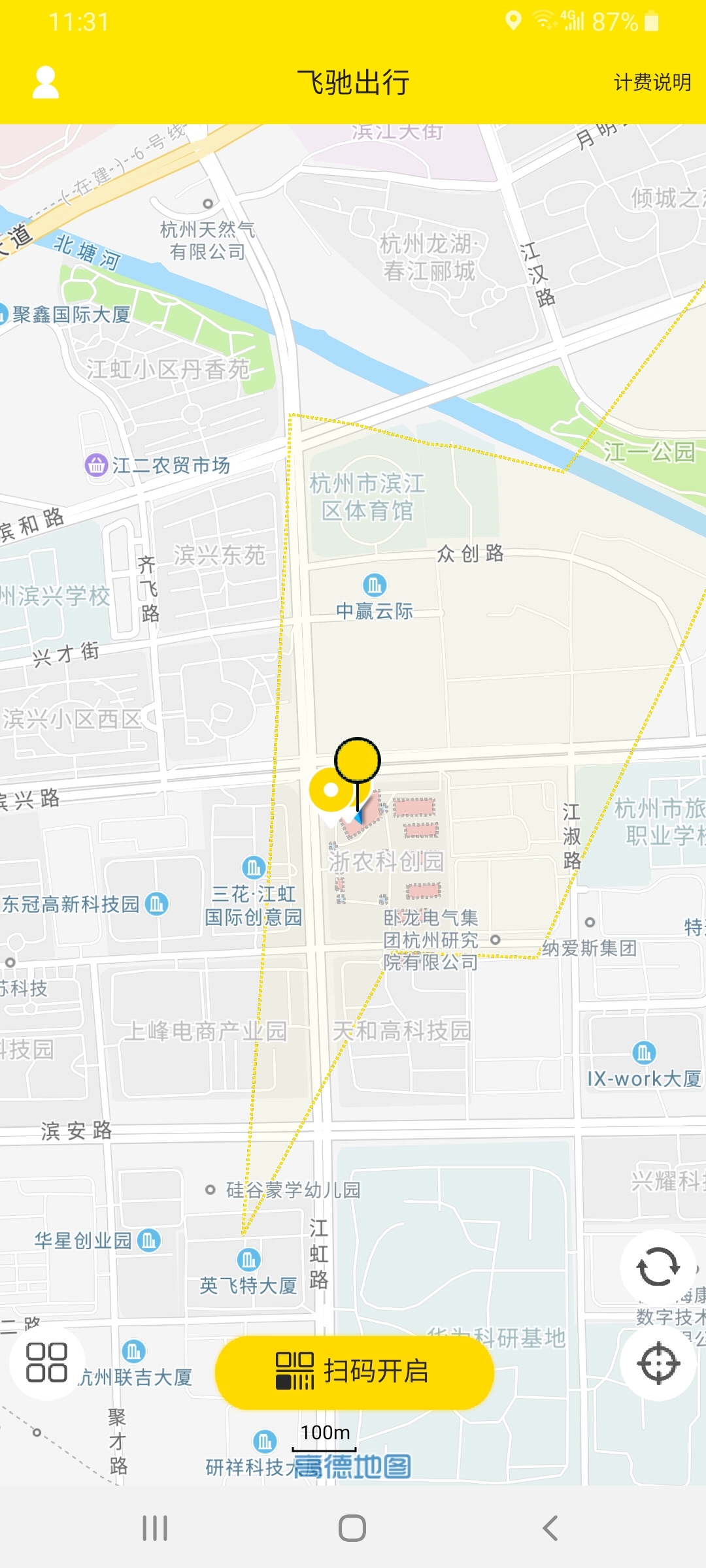Image resolution: width=706 pixels, height=1568 pixels.
Task: Tap the 中赢云际 building POI icon
Action: tap(373, 586)
